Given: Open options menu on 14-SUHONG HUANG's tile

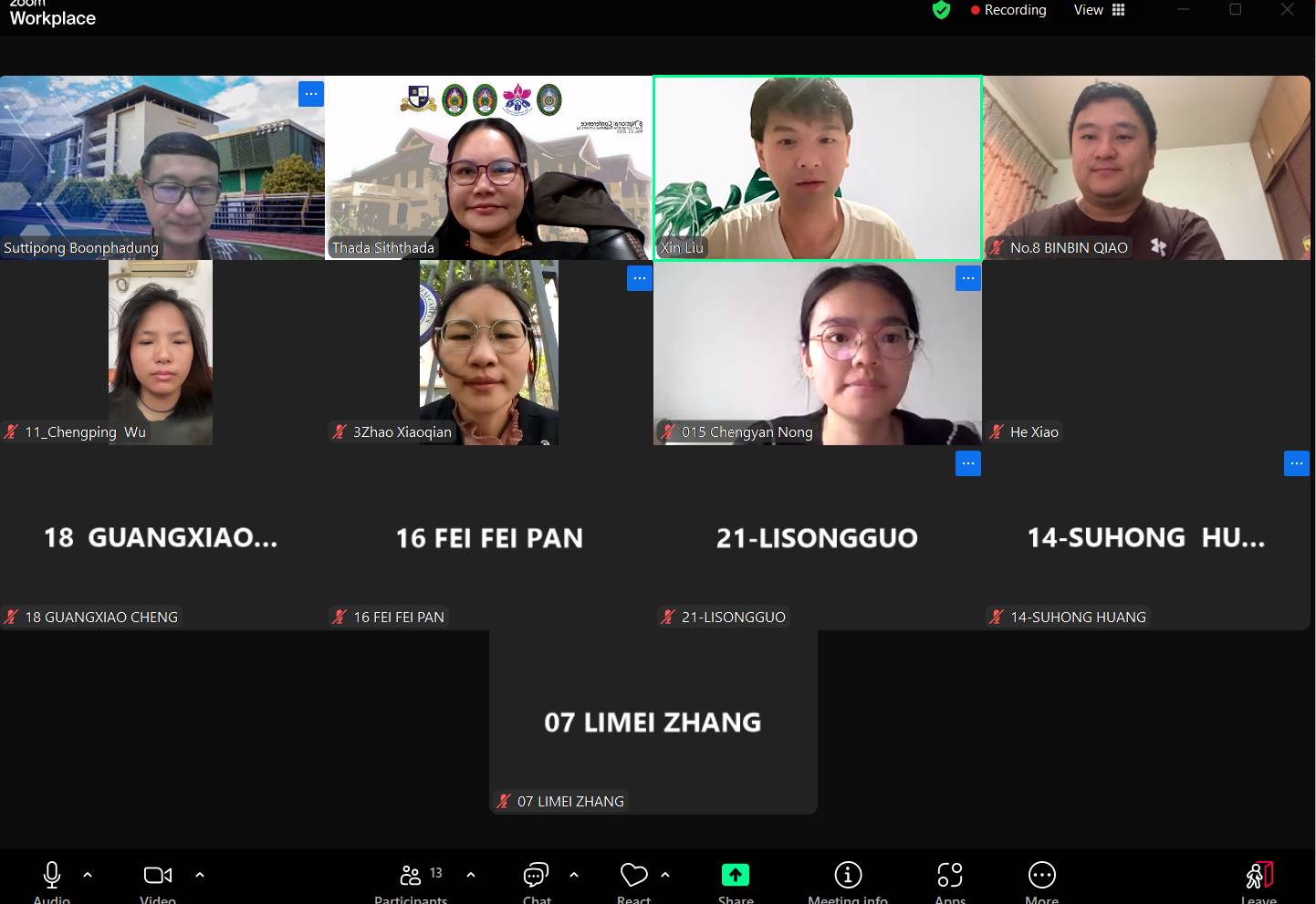Looking at the screenshot, I should click(x=1296, y=463).
